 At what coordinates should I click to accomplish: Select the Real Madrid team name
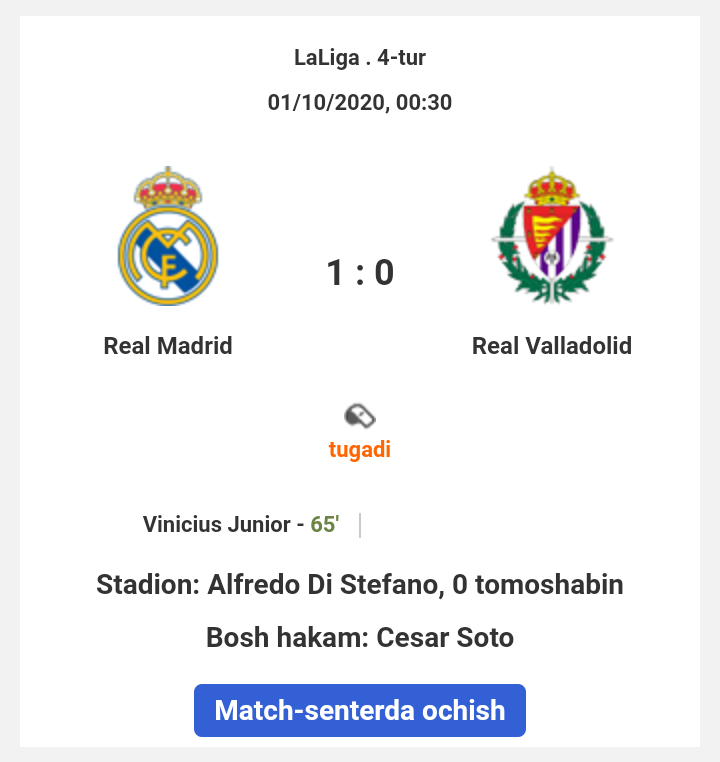coord(168,346)
